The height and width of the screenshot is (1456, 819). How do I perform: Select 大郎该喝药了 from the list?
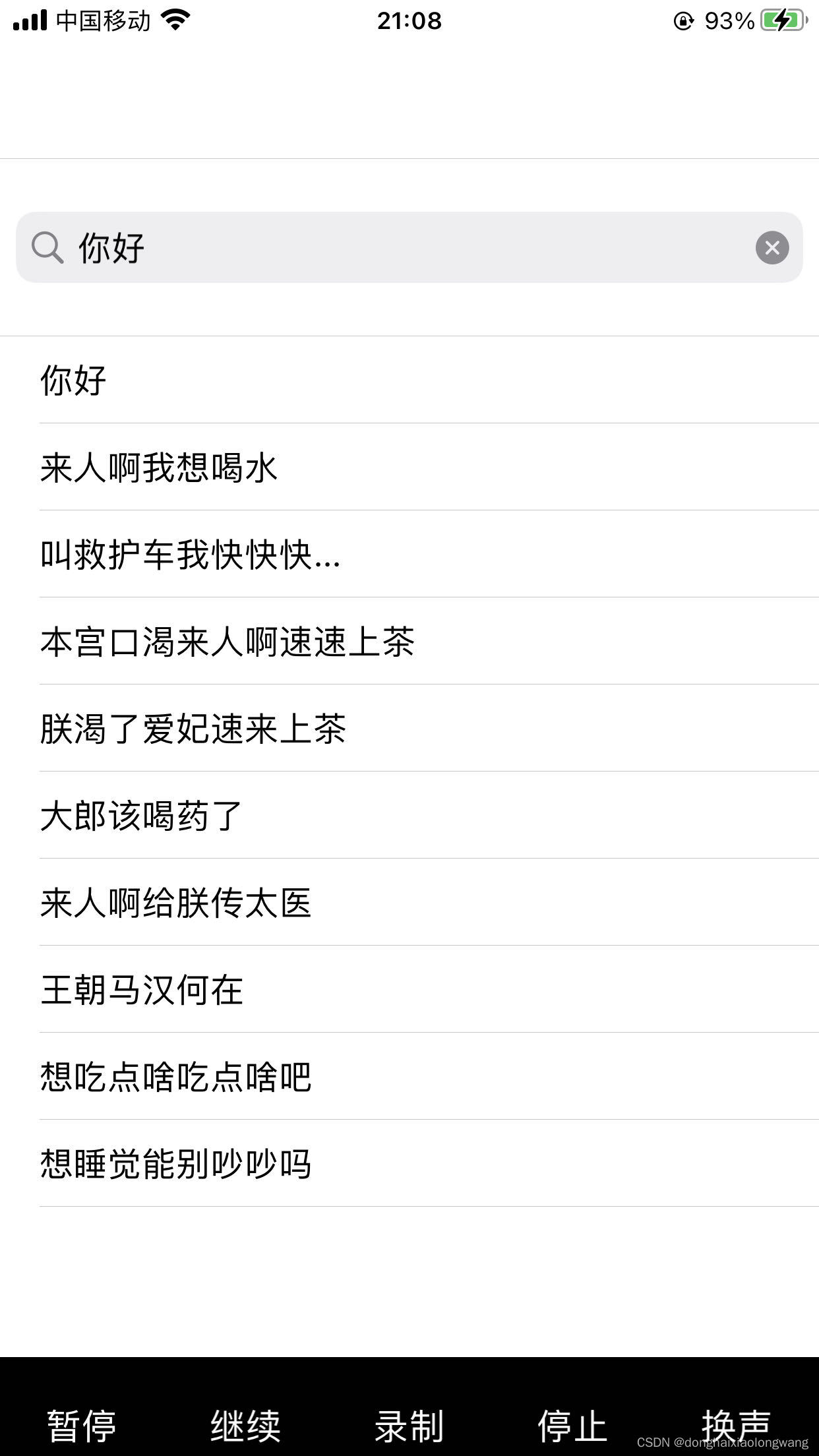pyautogui.click(x=409, y=815)
